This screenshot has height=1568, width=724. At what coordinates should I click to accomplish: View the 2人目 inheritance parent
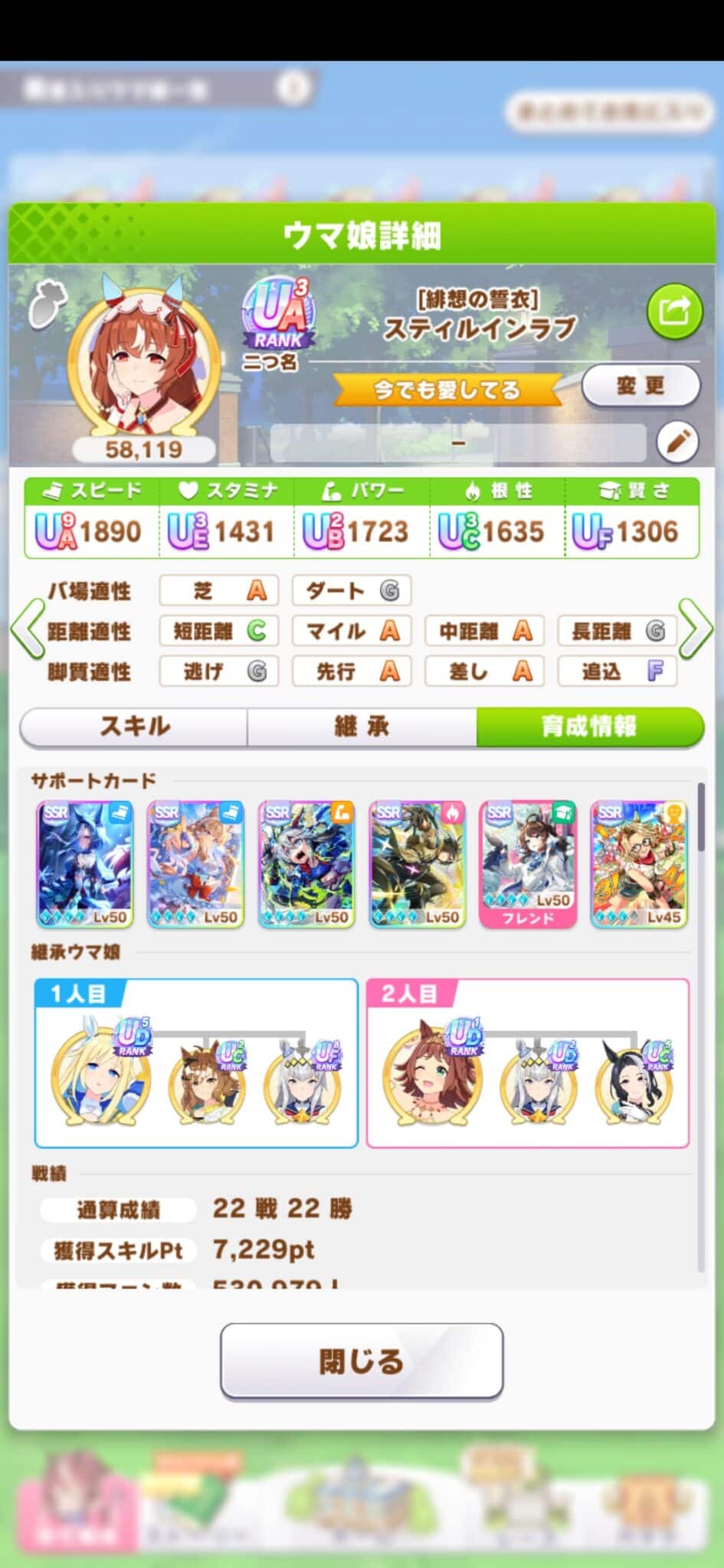433,1073
